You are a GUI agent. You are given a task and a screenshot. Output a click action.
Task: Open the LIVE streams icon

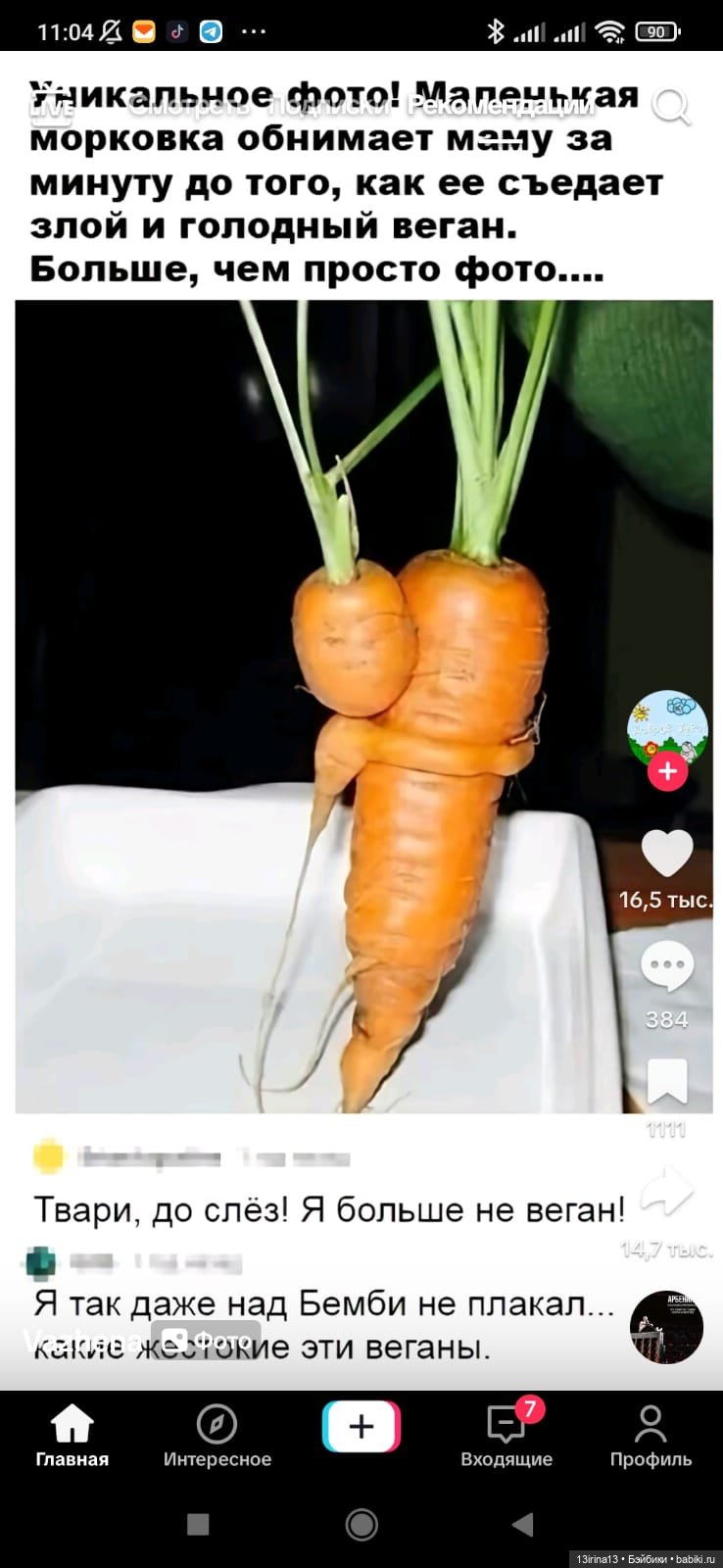coord(52,108)
